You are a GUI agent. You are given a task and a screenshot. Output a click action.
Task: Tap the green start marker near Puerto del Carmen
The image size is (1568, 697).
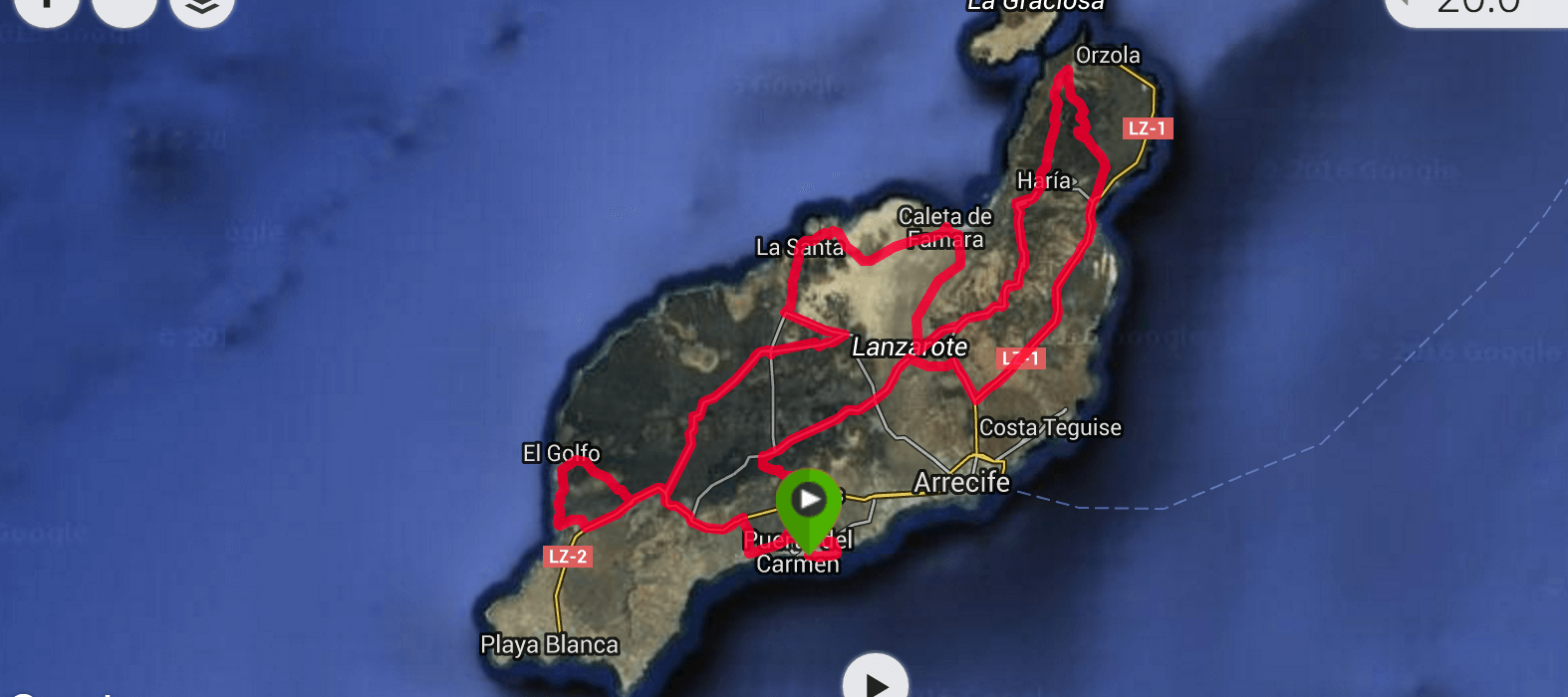click(809, 502)
